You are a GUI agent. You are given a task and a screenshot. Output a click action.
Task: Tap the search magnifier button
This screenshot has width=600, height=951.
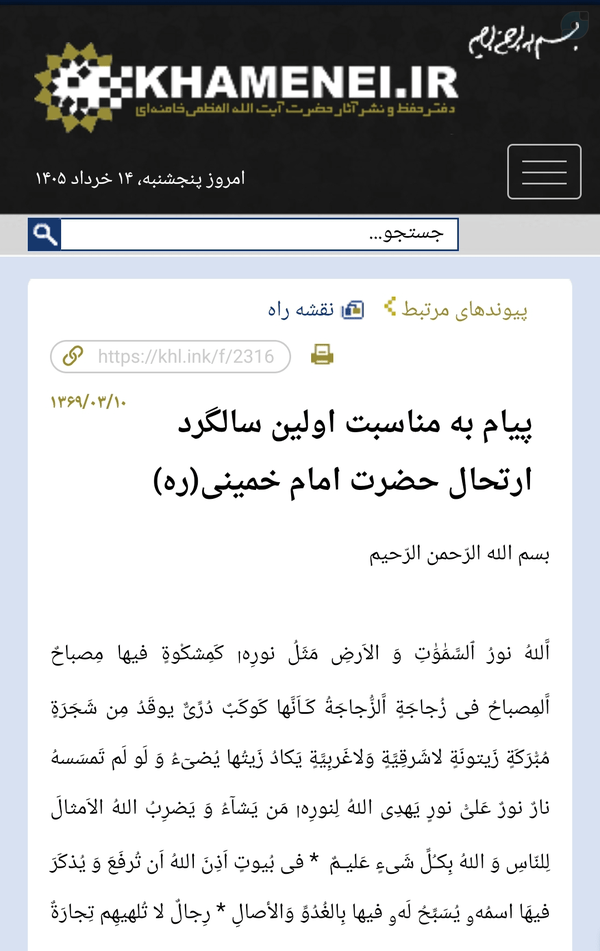click(x=44, y=234)
